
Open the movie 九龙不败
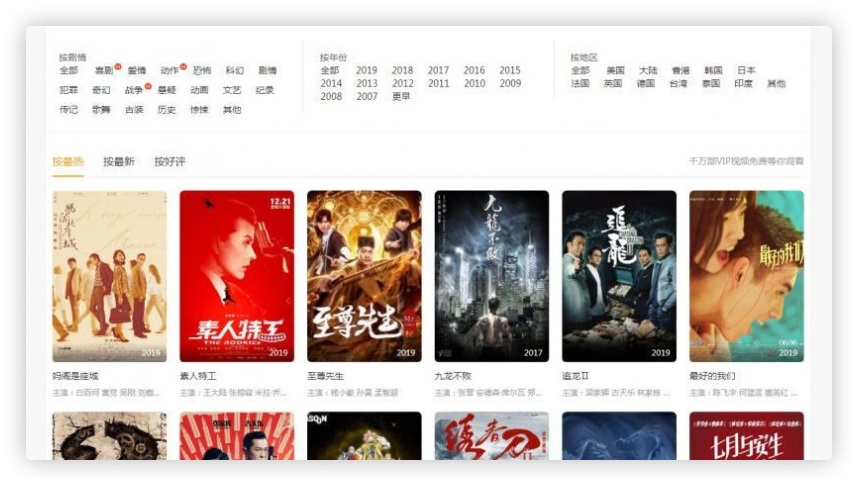point(491,276)
